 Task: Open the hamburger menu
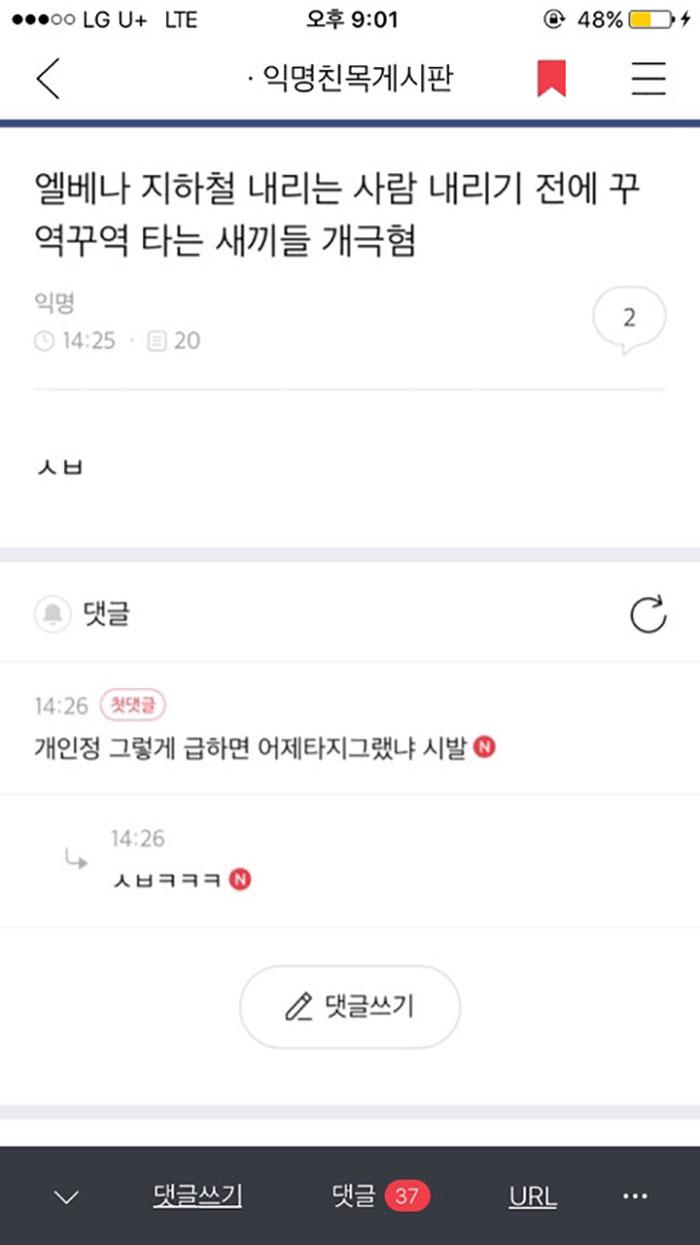click(648, 79)
